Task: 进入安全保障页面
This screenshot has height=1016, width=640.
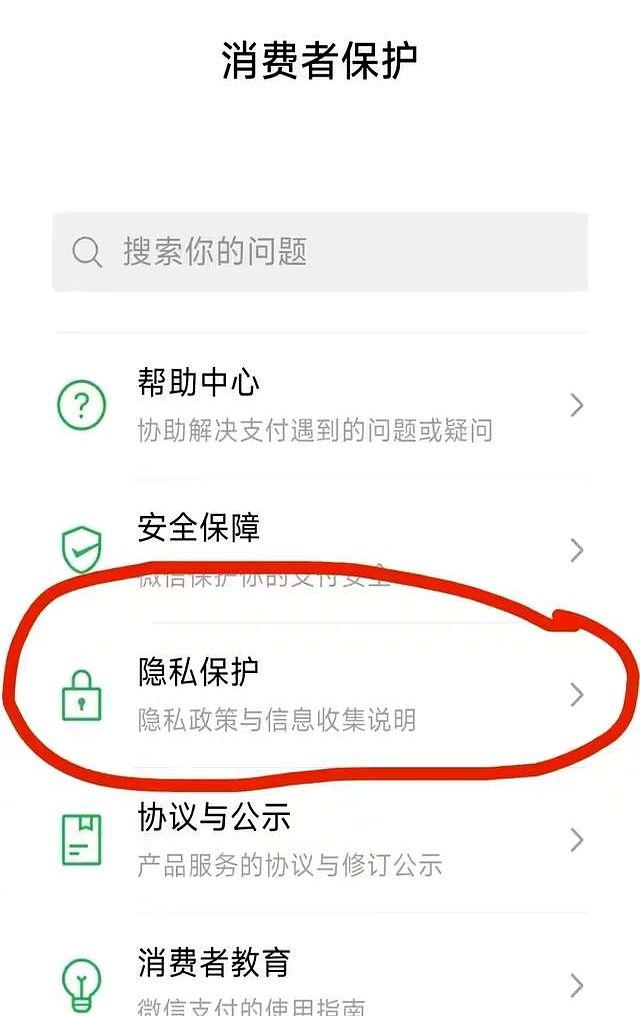Action: tap(320, 548)
